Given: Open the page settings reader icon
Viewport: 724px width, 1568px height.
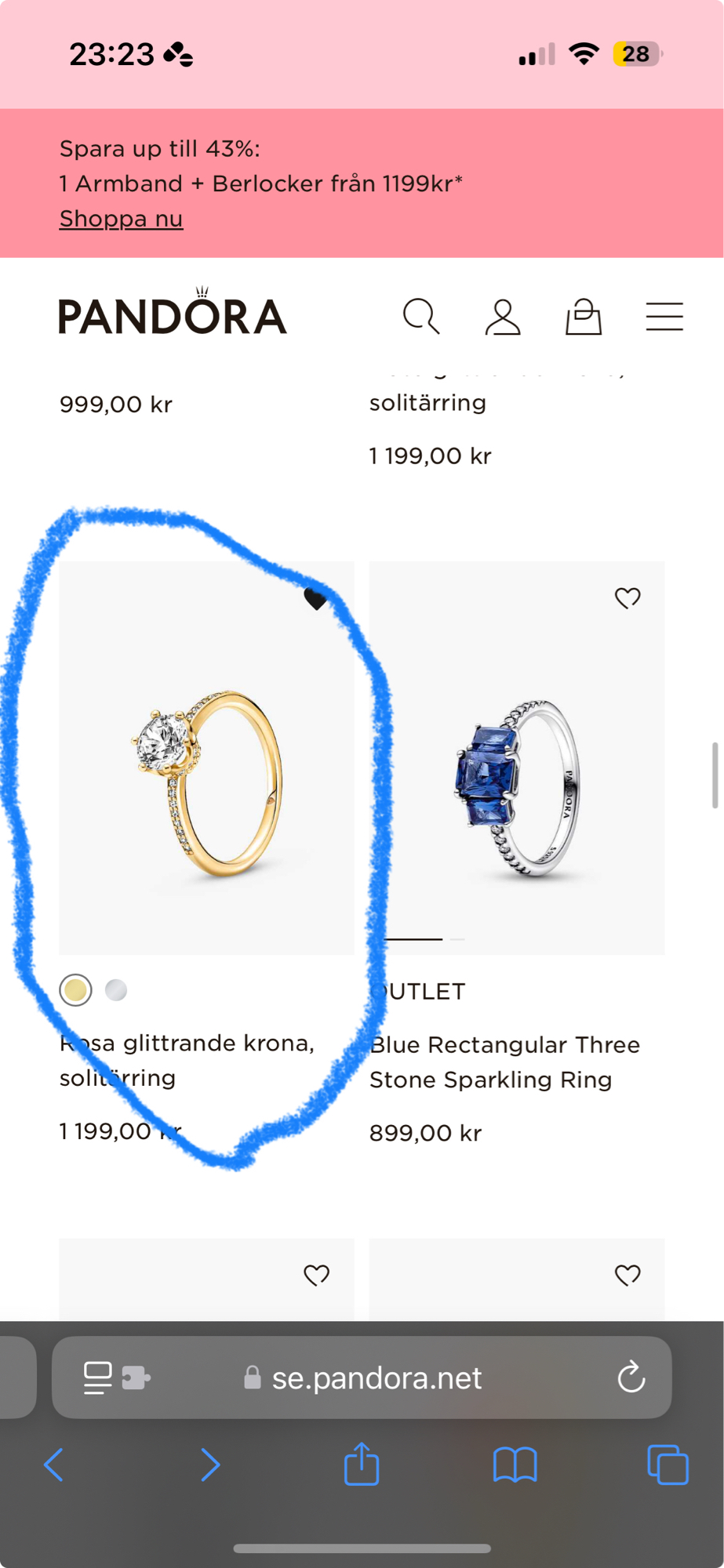Looking at the screenshot, I should [98, 1377].
